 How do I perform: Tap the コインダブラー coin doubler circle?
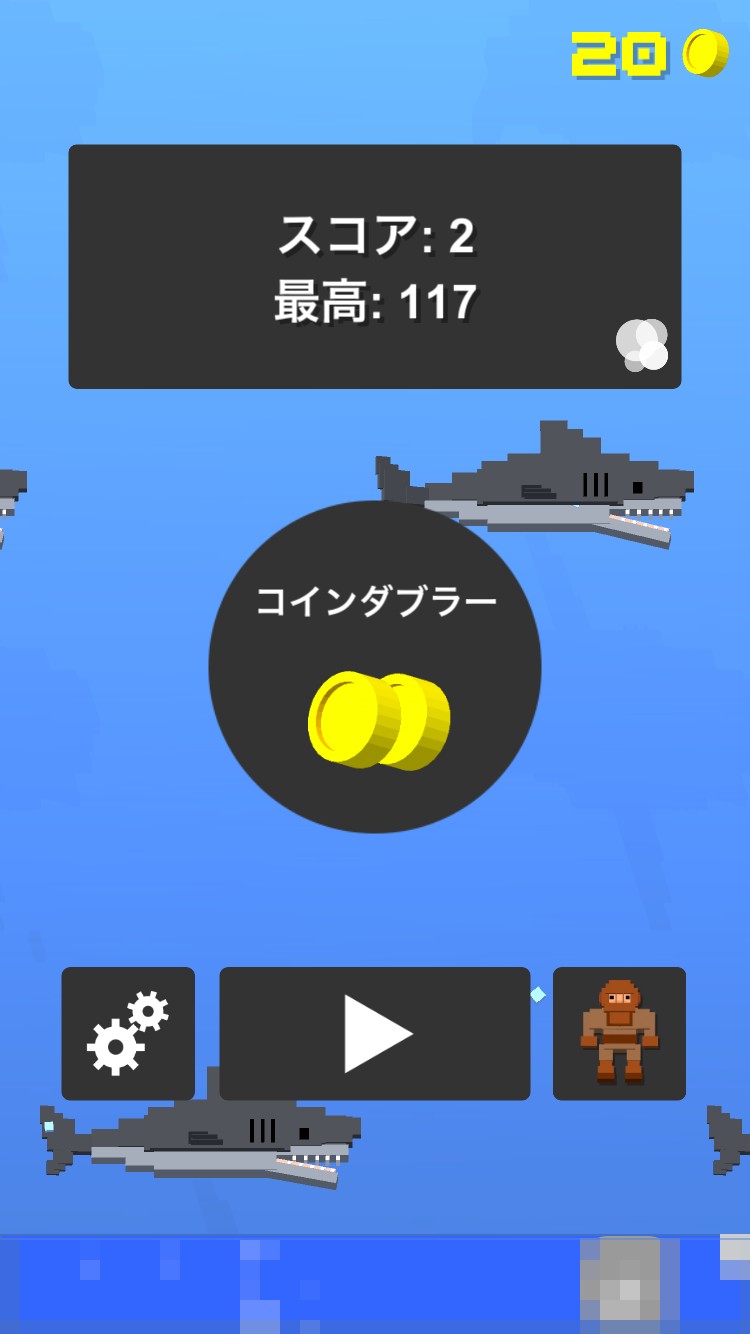pos(375,667)
